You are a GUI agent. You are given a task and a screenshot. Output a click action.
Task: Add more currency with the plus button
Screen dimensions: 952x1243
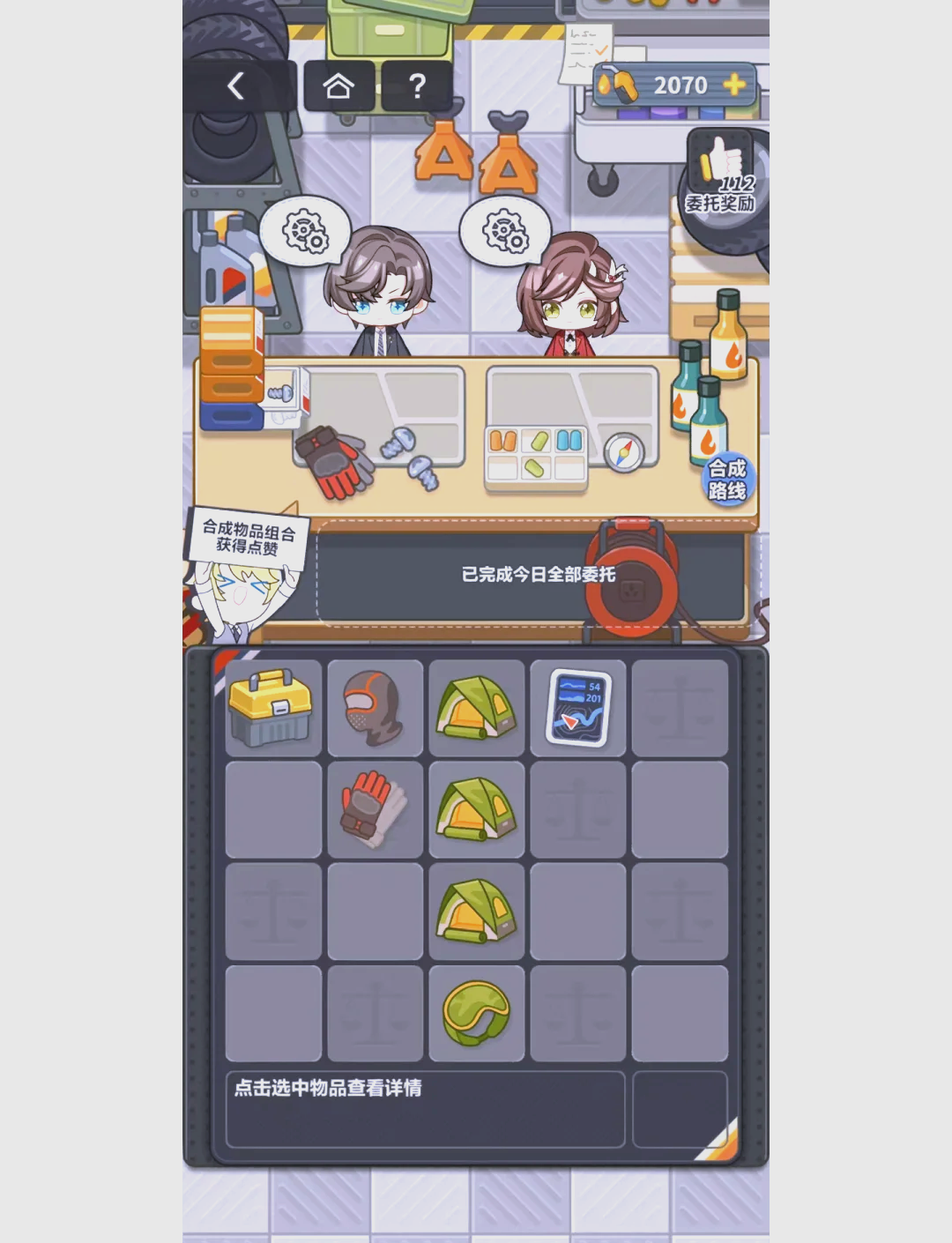point(733,85)
